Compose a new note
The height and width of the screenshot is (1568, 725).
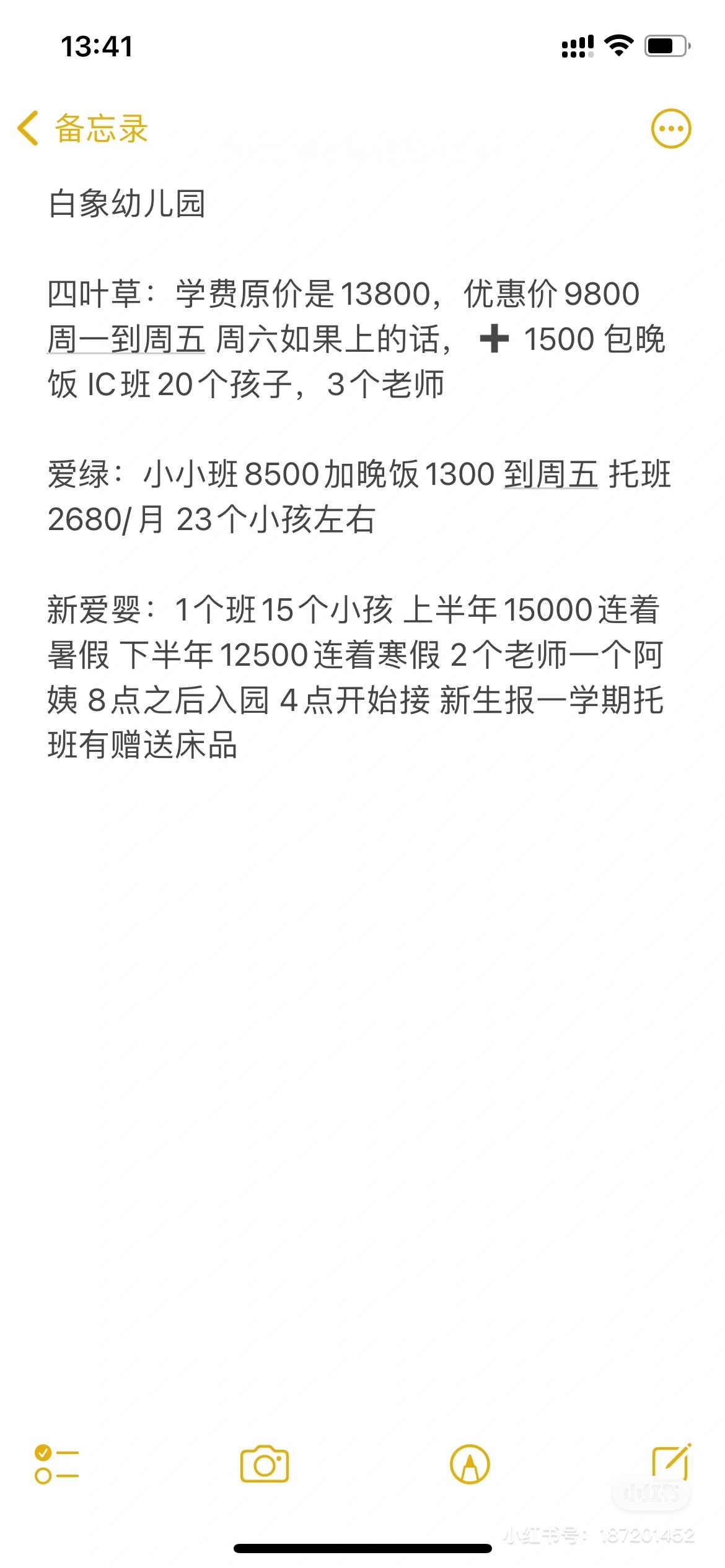[x=672, y=1463]
